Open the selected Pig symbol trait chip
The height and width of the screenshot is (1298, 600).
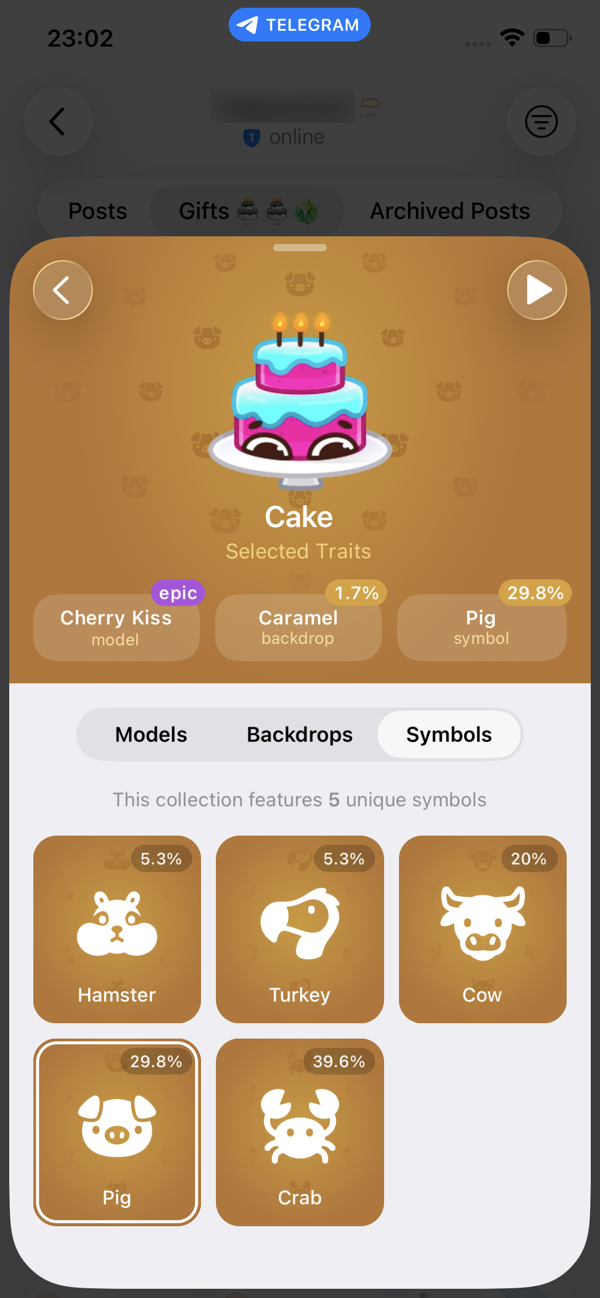pyautogui.click(x=481, y=627)
